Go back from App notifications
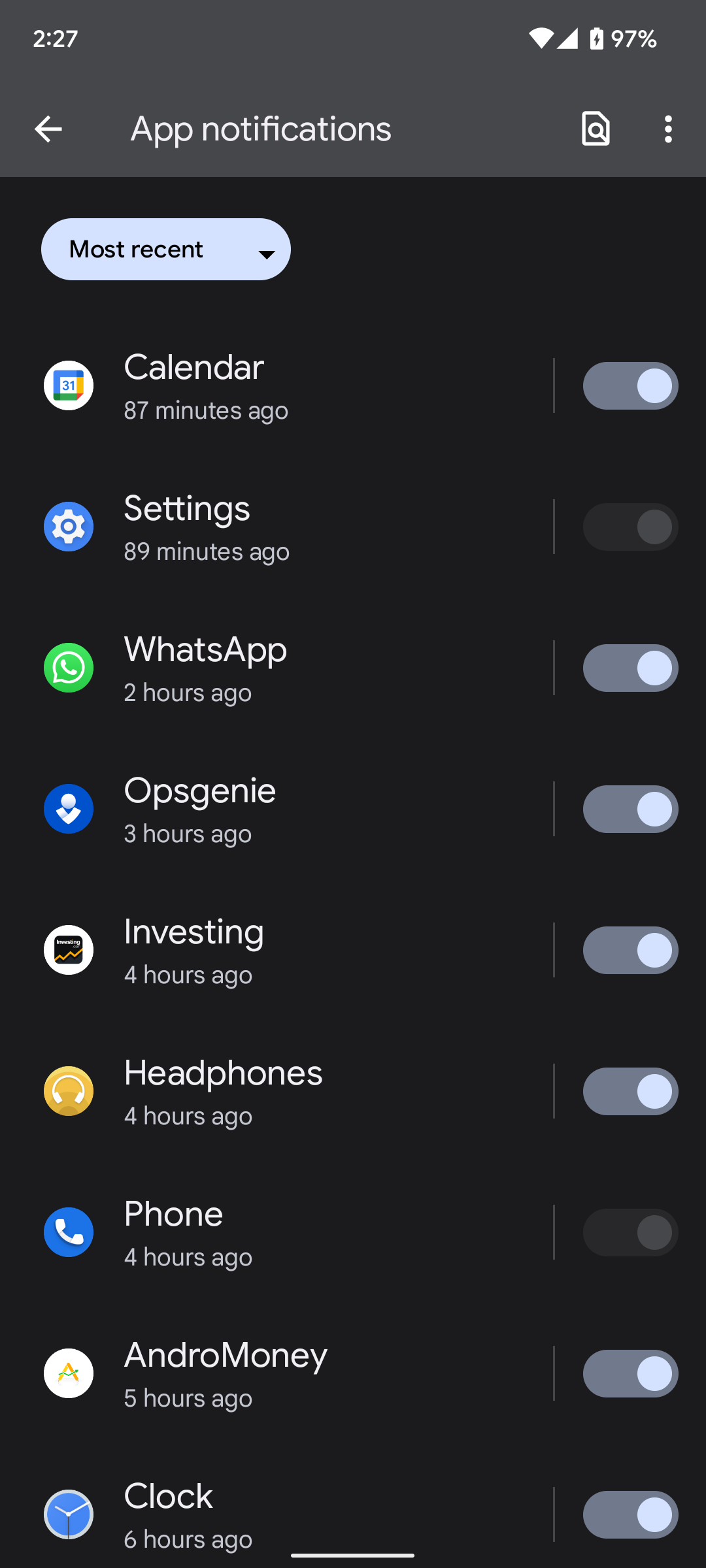 point(48,129)
